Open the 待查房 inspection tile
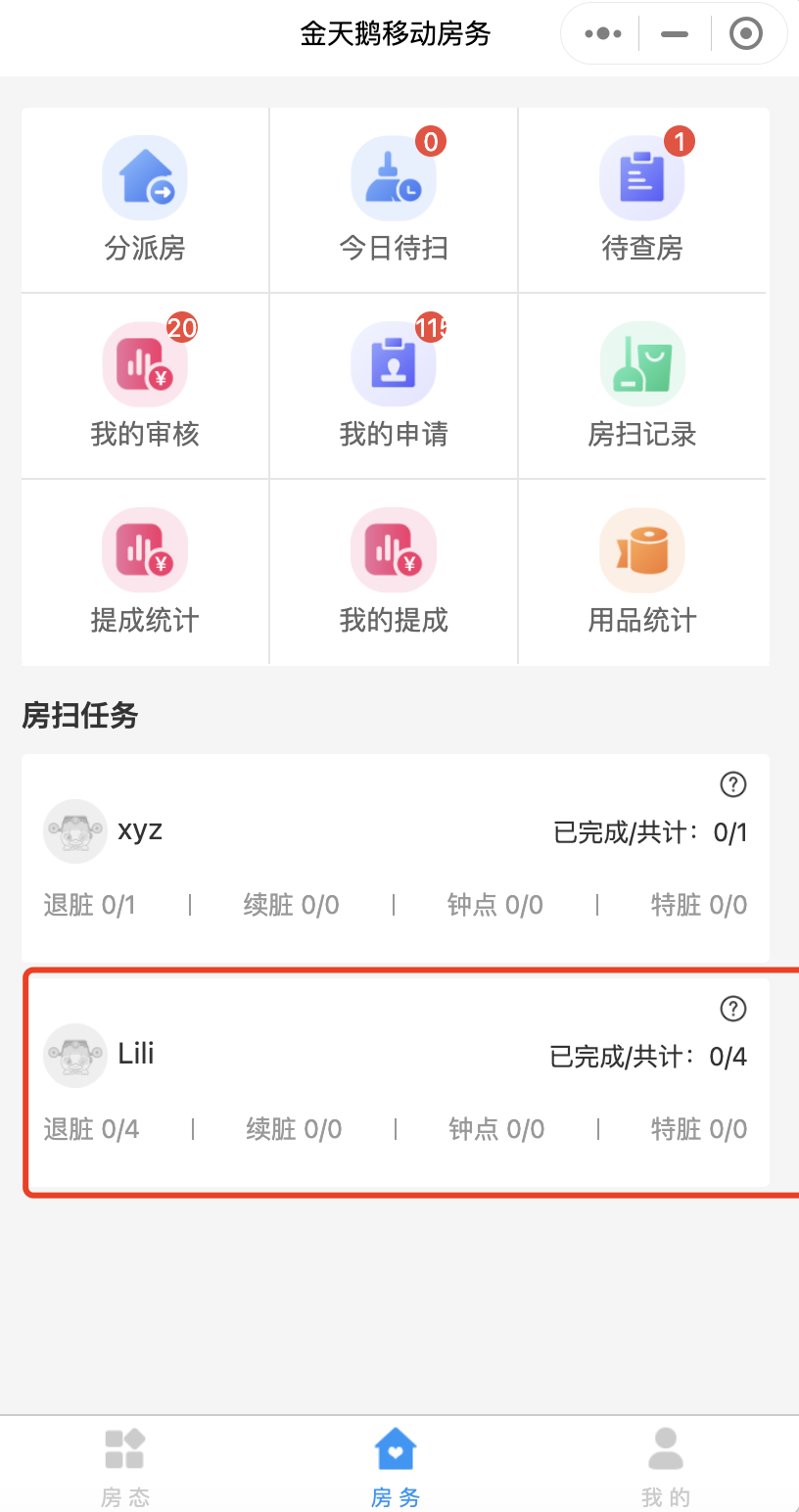Viewport: 799px width, 1512px height. pyautogui.click(x=642, y=200)
